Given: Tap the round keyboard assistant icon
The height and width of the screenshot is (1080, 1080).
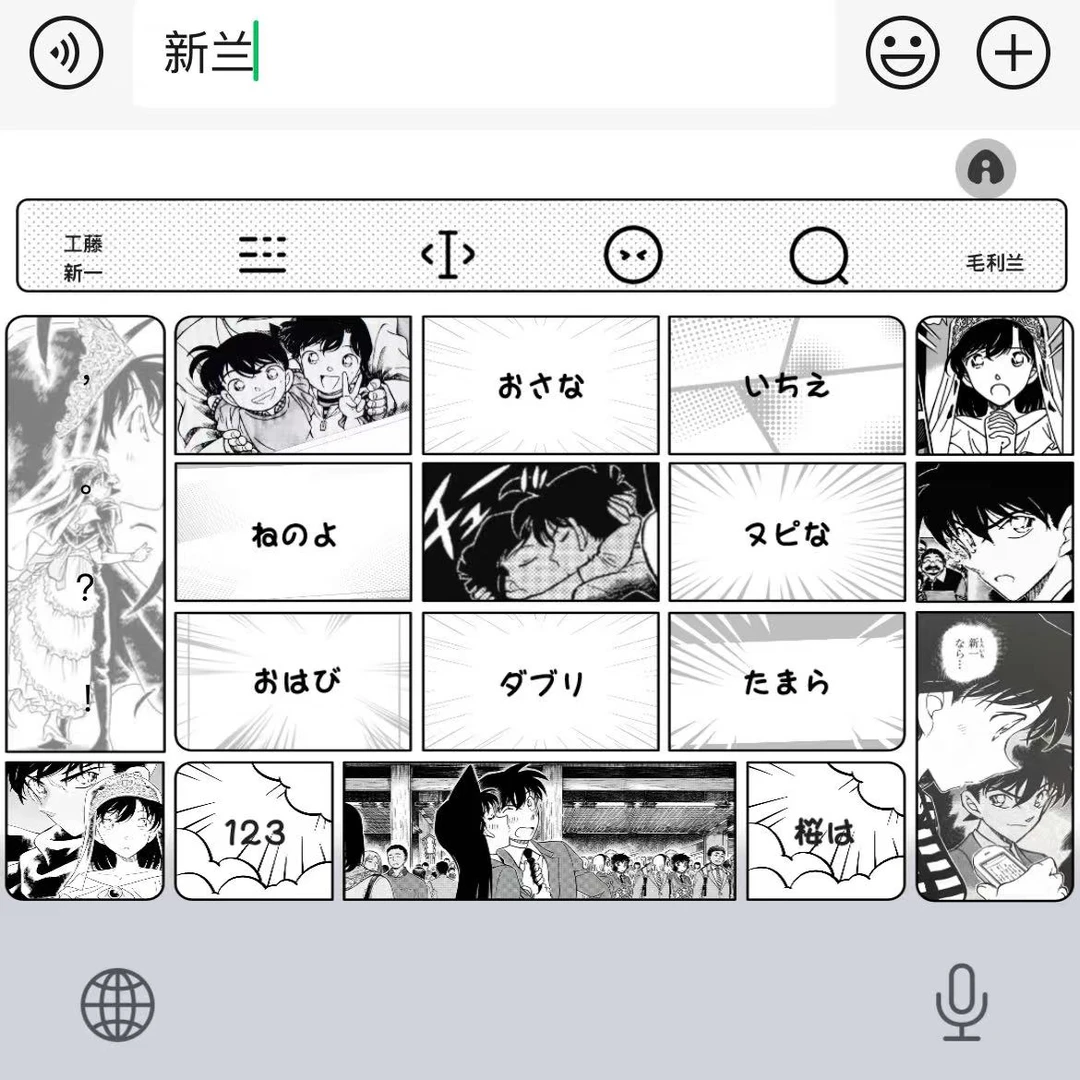Looking at the screenshot, I should [986, 169].
